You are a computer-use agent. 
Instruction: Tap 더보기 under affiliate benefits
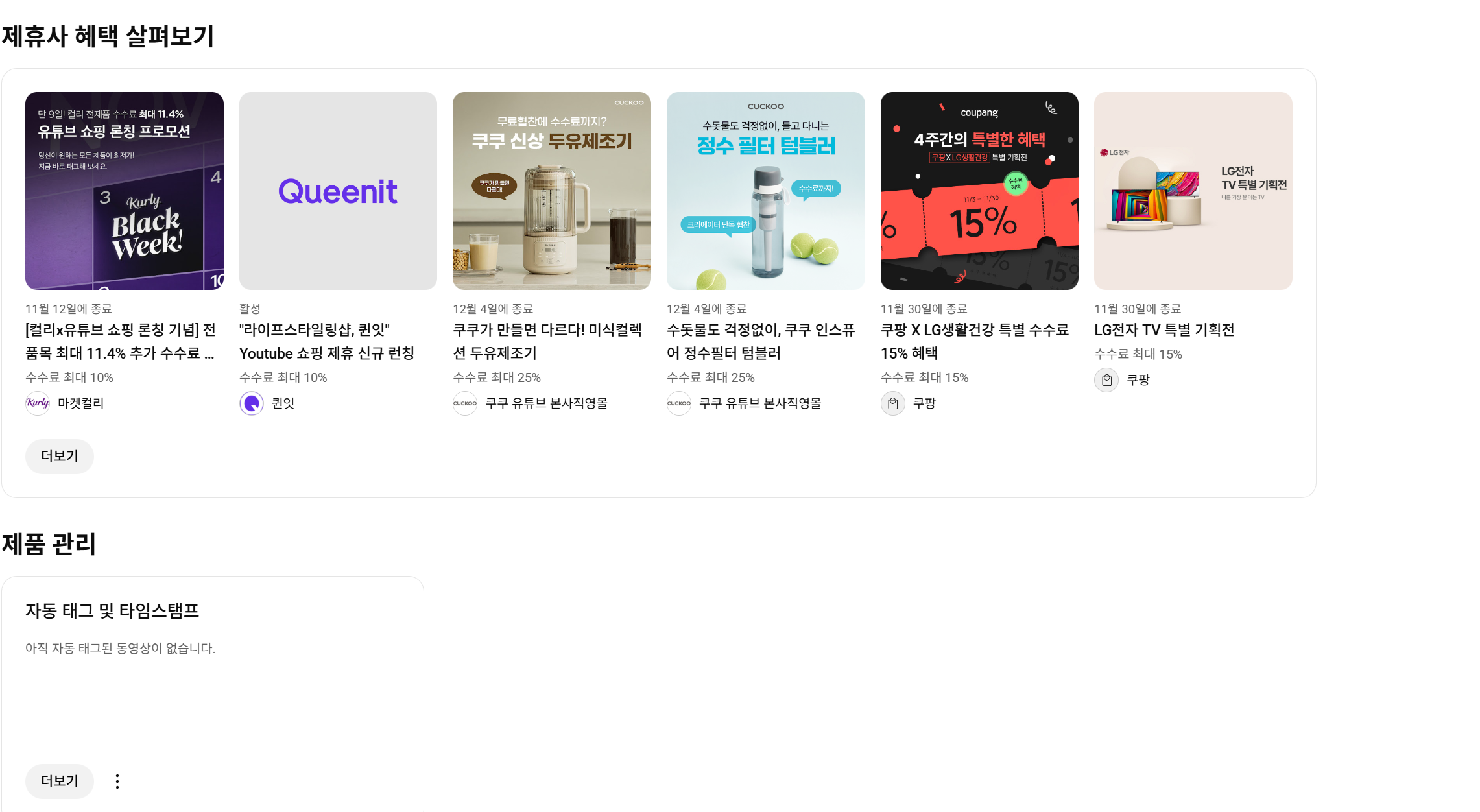pos(59,457)
